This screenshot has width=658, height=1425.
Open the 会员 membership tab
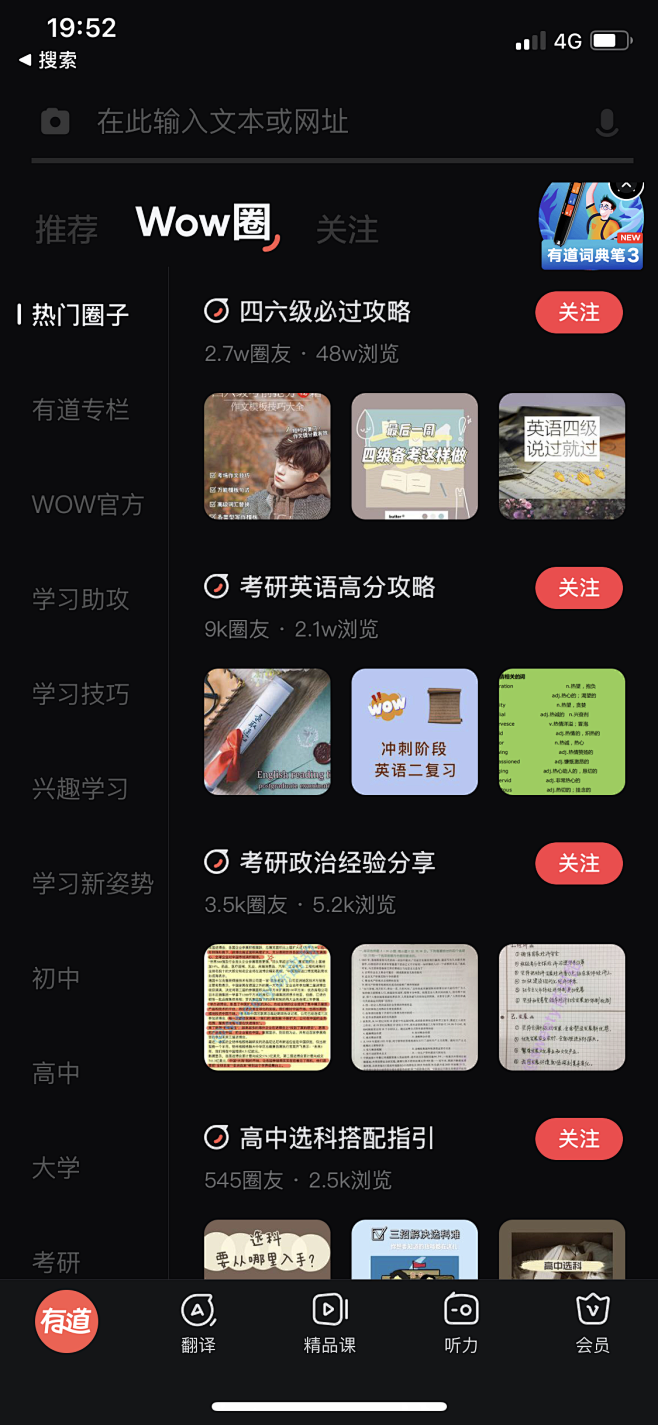pyautogui.click(x=592, y=1323)
